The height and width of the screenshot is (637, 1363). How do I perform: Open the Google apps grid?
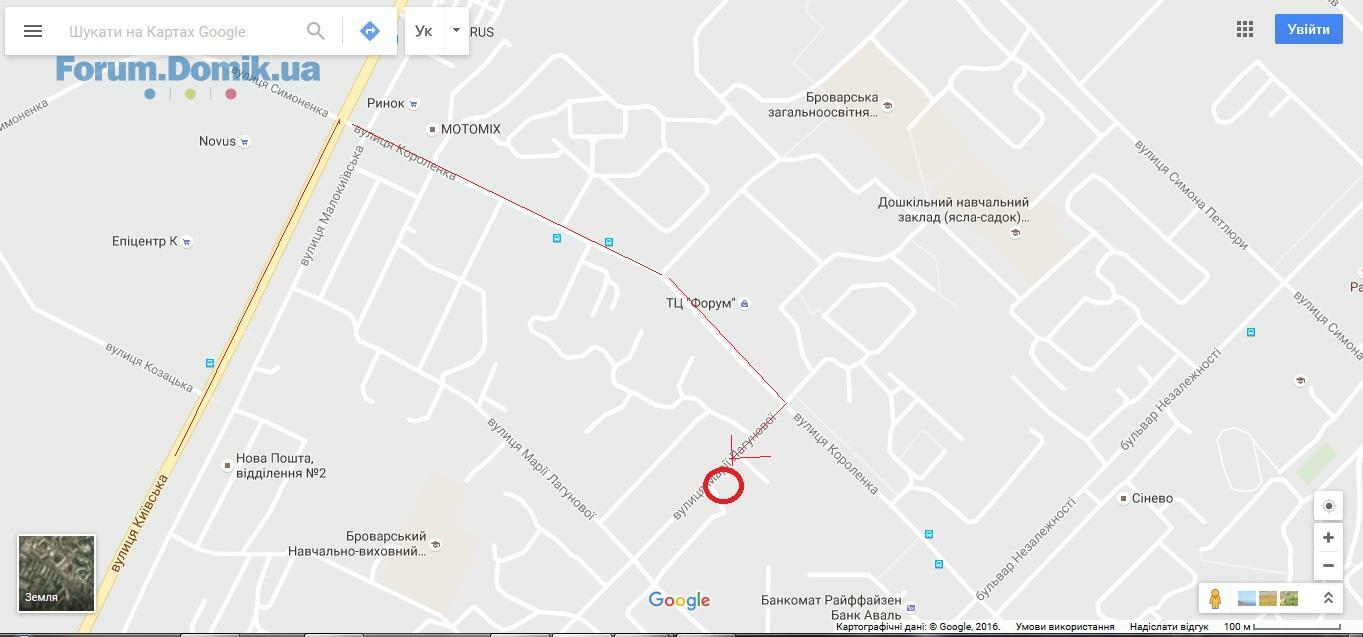point(1245,29)
